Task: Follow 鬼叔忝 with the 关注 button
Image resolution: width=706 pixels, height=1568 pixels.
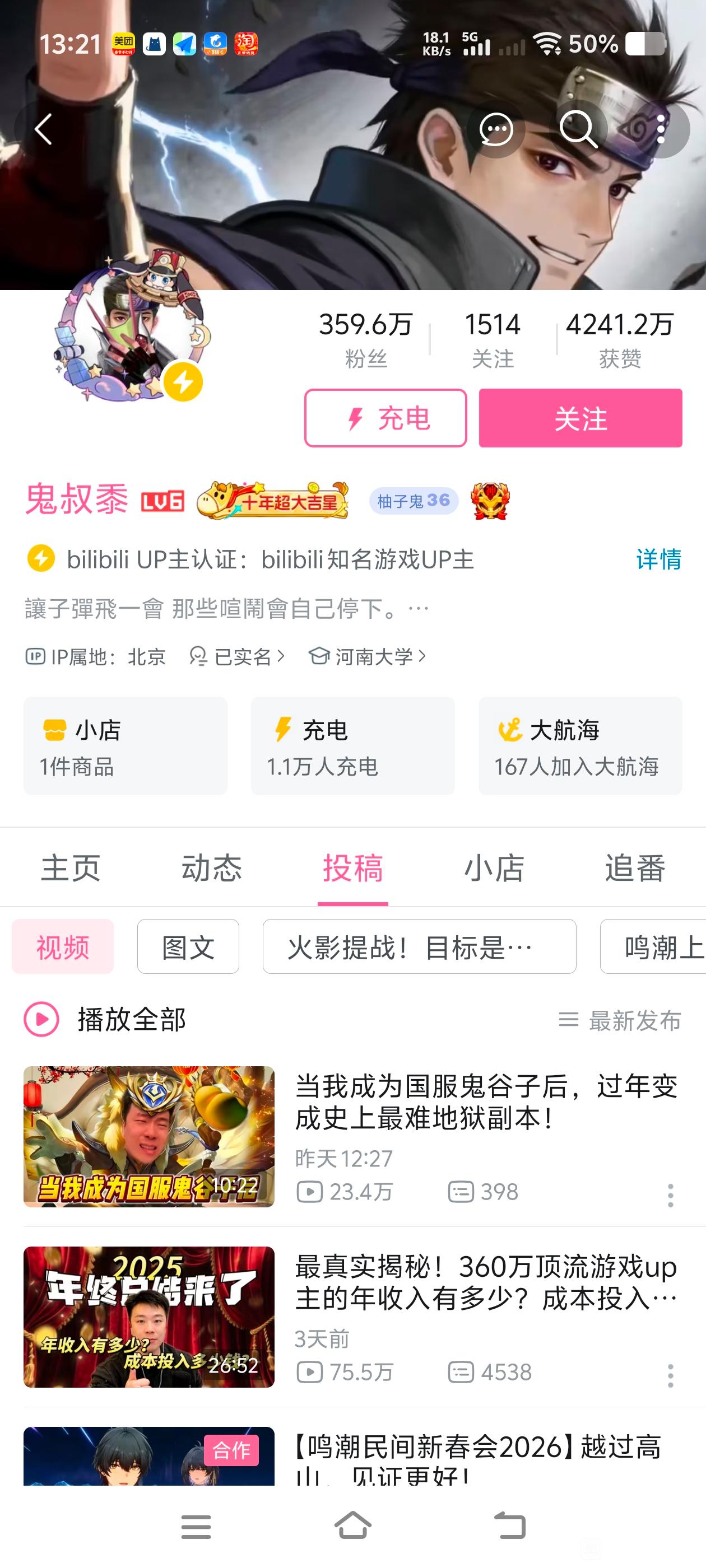Action: (x=580, y=418)
